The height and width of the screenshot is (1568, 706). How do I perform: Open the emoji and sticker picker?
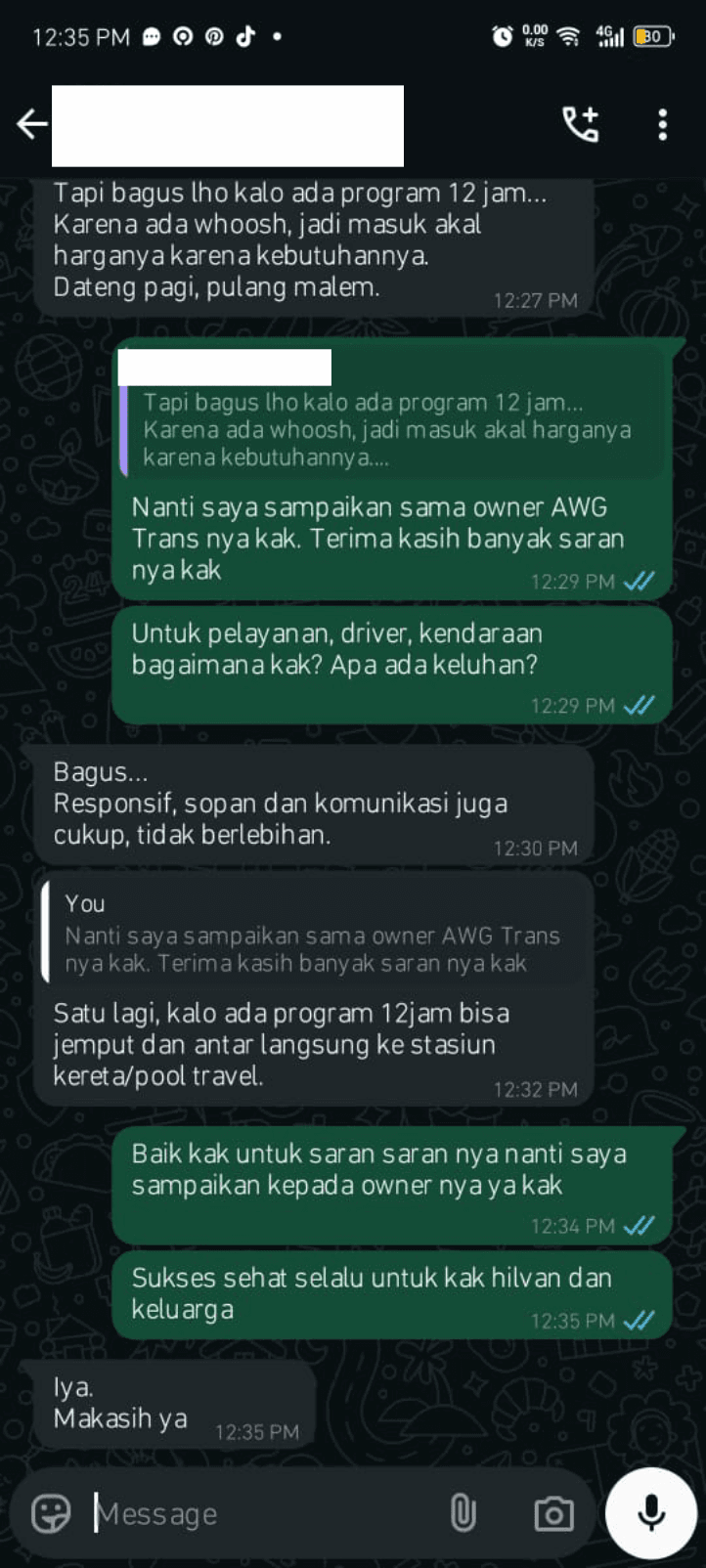[51, 1513]
